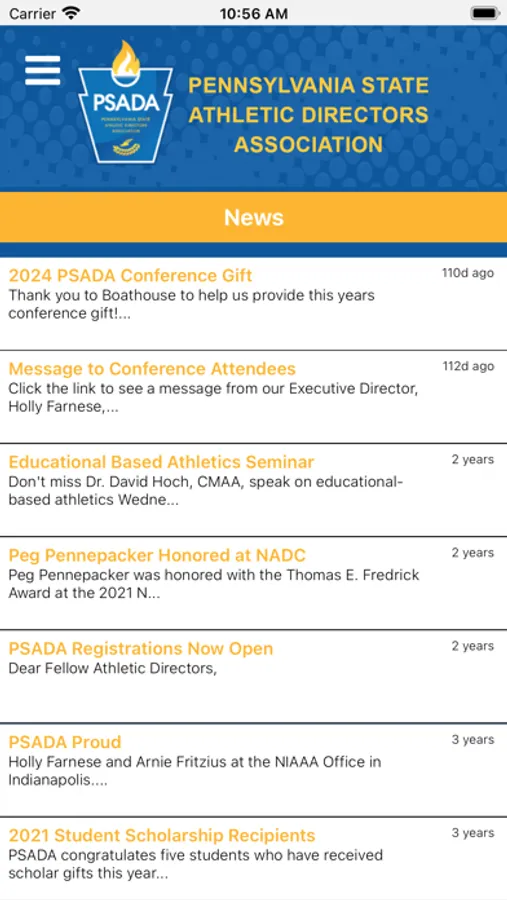Open 2021 Student Scholarship Recipients story
The width and height of the screenshot is (507, 900).
click(x=253, y=859)
